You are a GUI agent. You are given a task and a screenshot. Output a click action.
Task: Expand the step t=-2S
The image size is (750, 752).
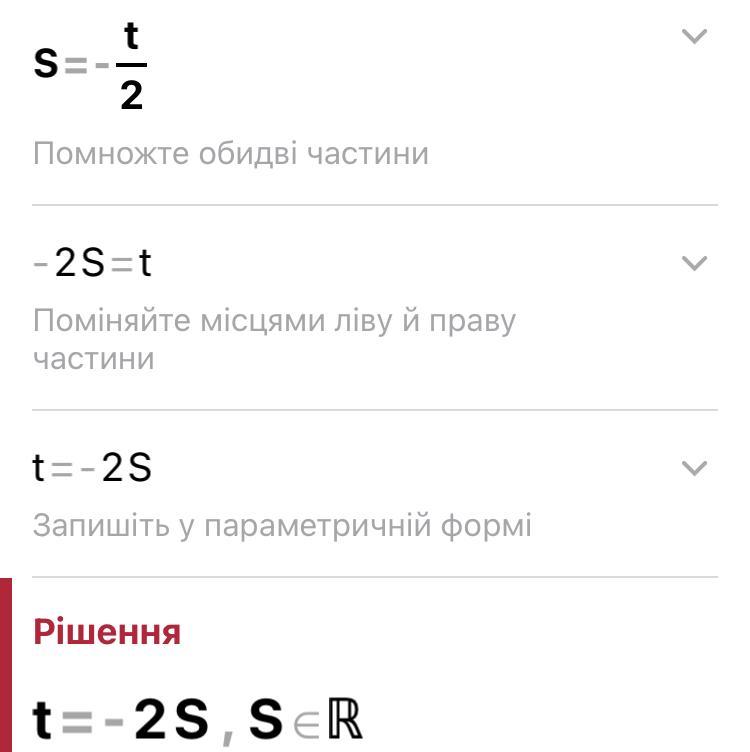point(694,468)
